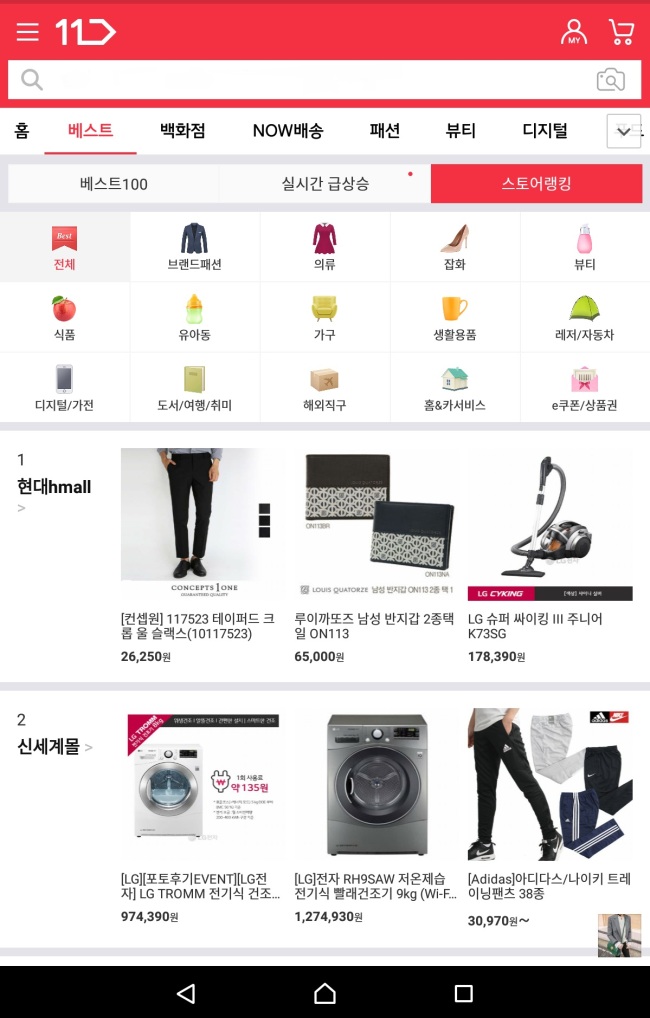
Task: Open the 루이까또즈 남성 반지갑 product
Action: click(x=376, y=557)
